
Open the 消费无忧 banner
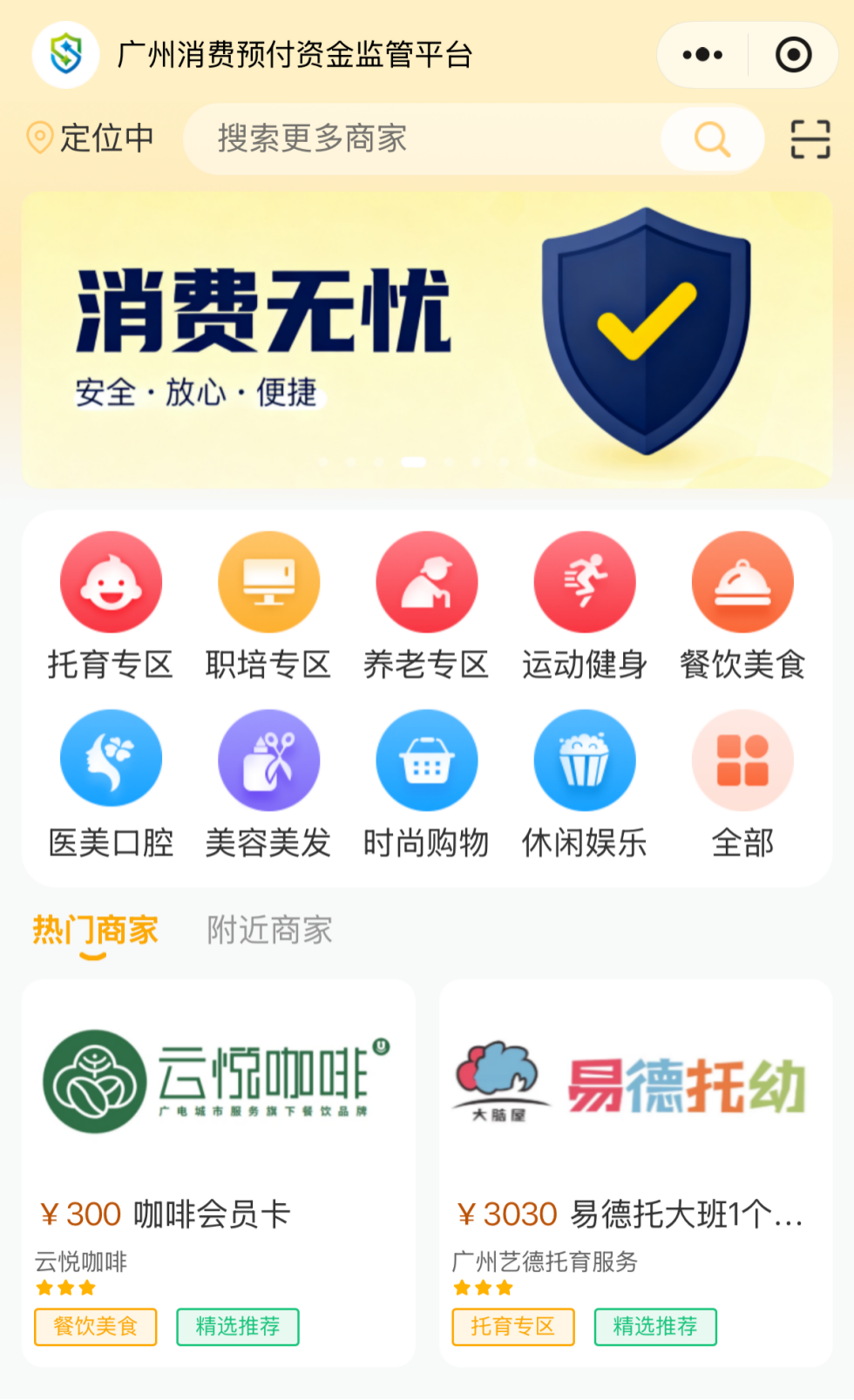427,340
